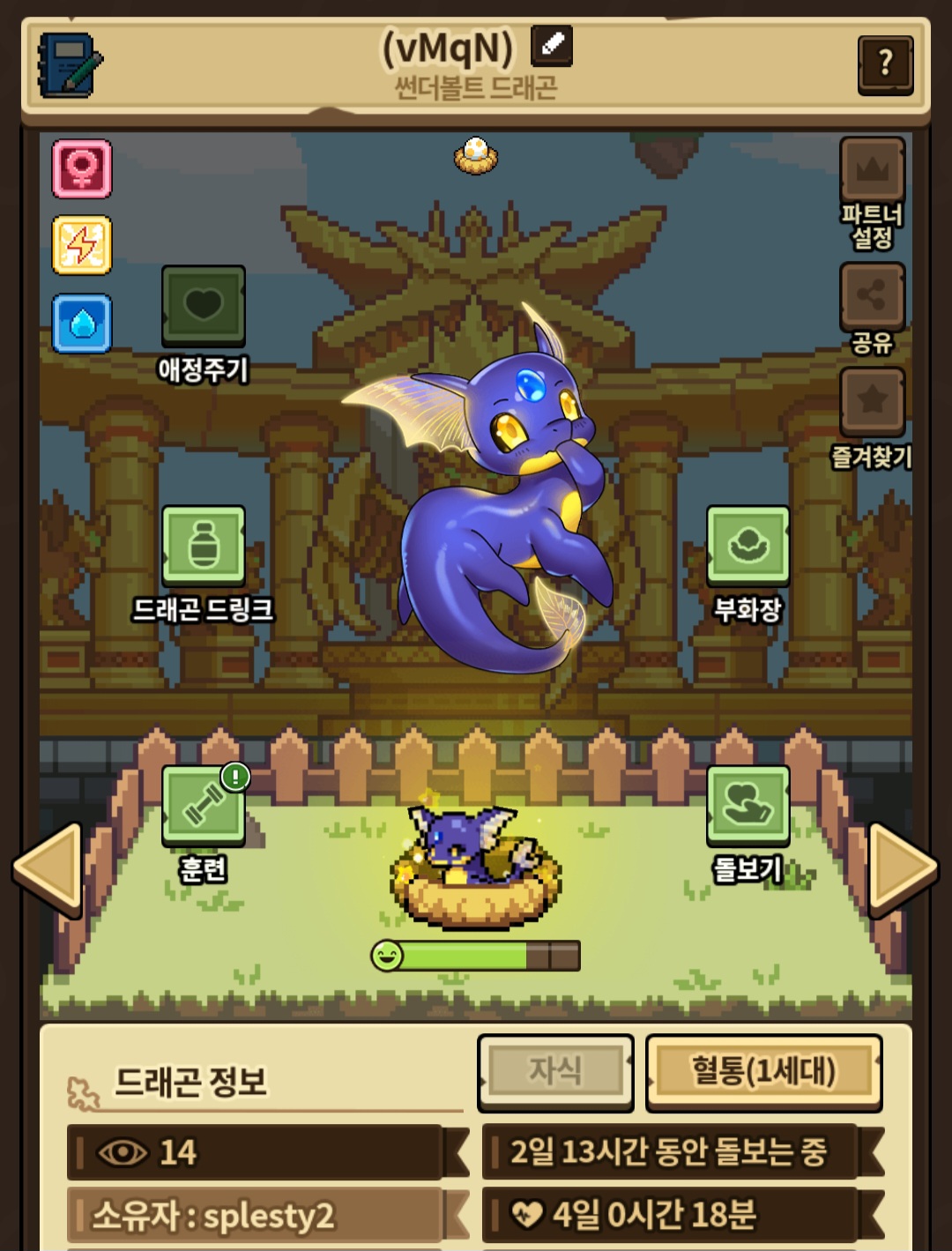
Task: Open the help question mark
Action: [885, 64]
